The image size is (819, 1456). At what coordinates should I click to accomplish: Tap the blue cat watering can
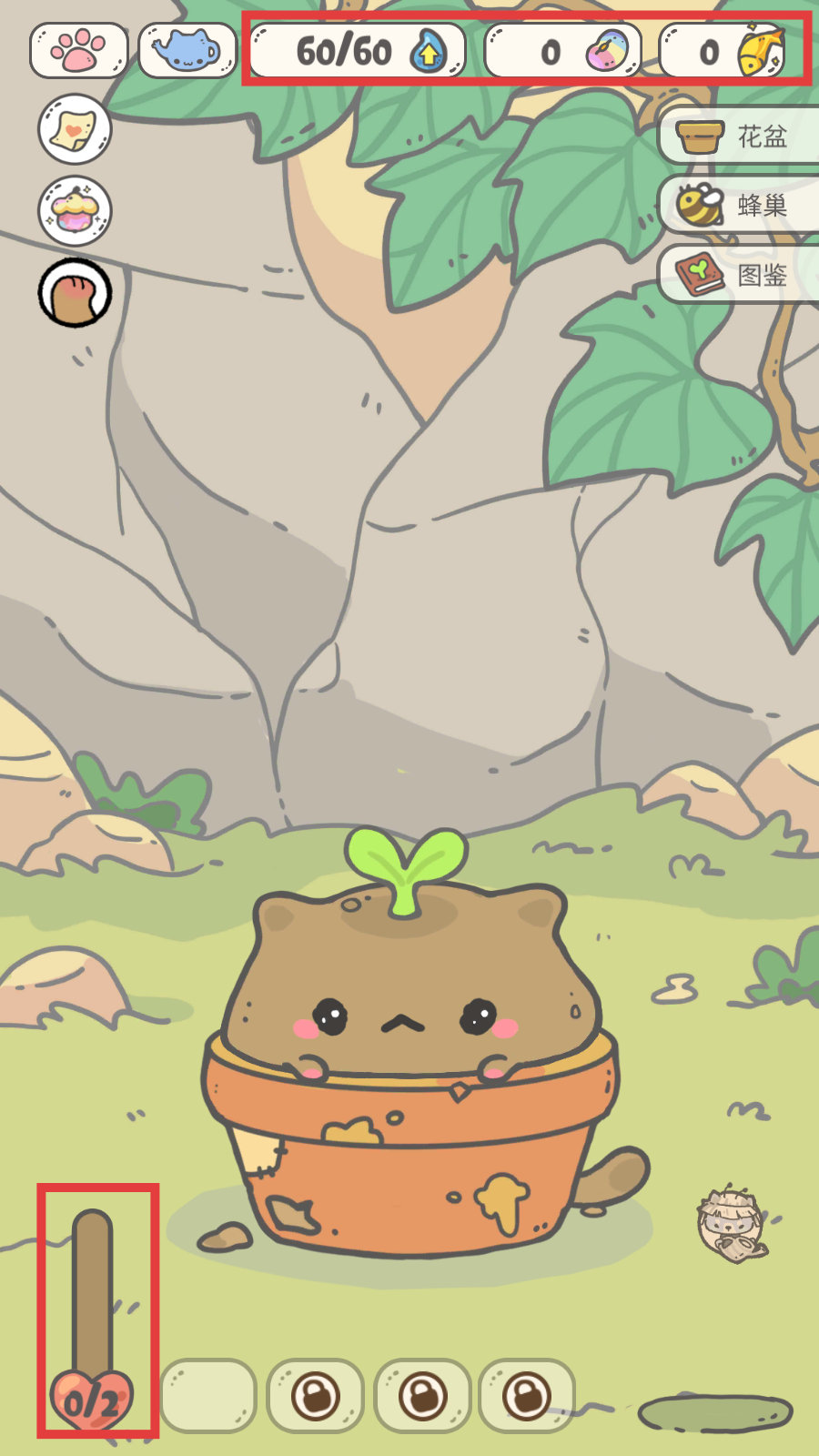click(187, 51)
